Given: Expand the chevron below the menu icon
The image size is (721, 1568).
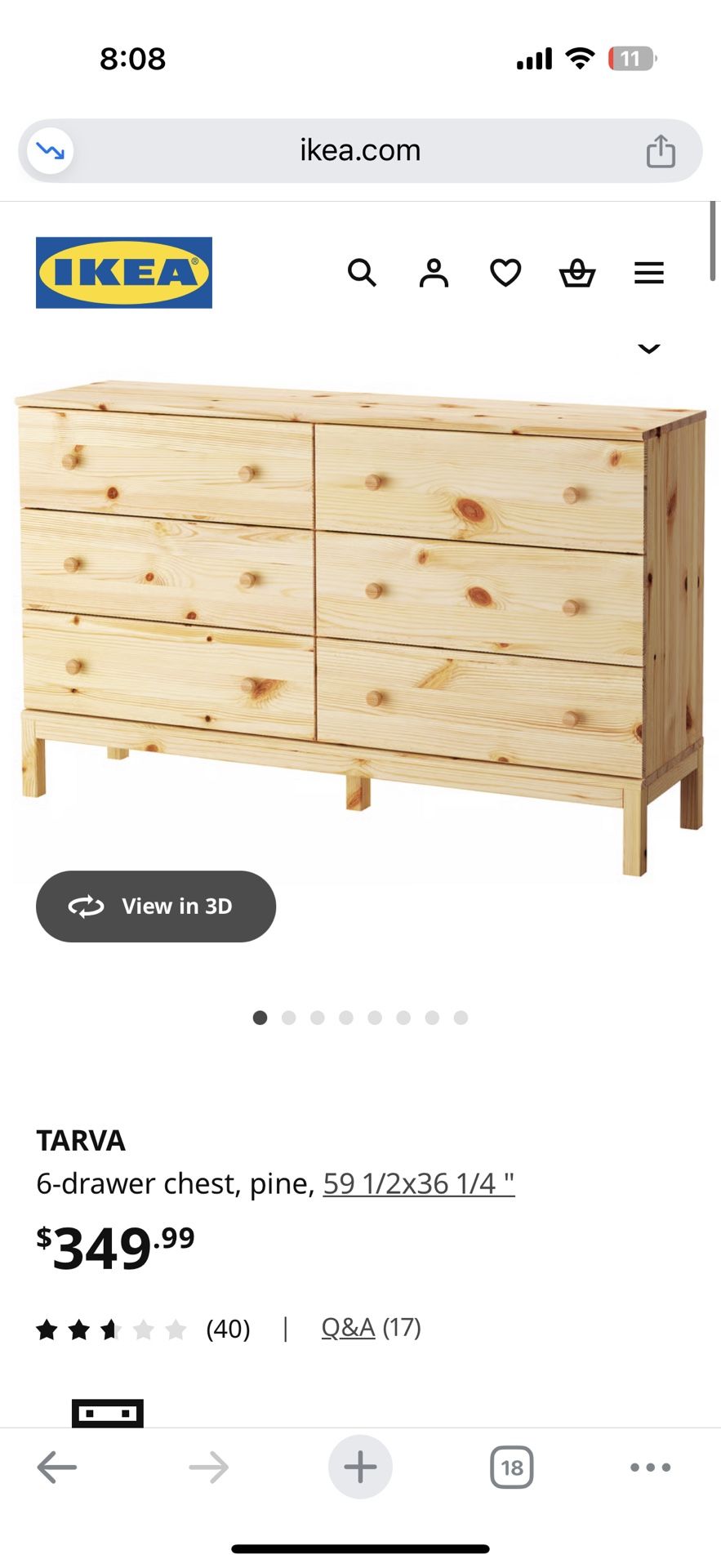Looking at the screenshot, I should (649, 349).
